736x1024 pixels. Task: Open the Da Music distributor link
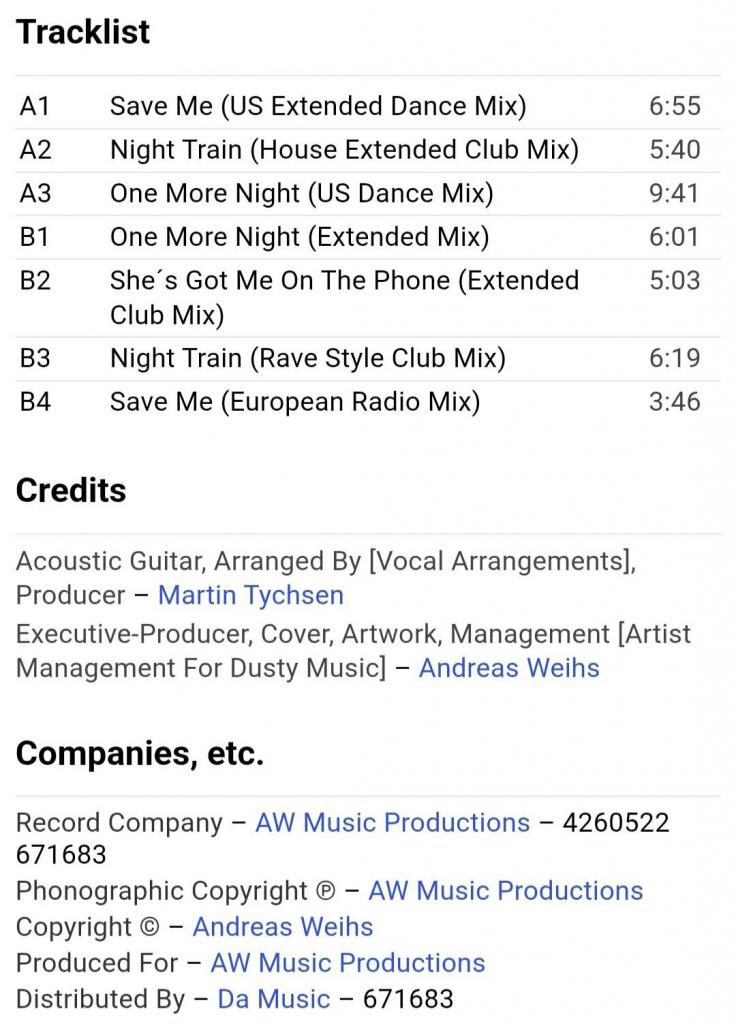(x=273, y=999)
